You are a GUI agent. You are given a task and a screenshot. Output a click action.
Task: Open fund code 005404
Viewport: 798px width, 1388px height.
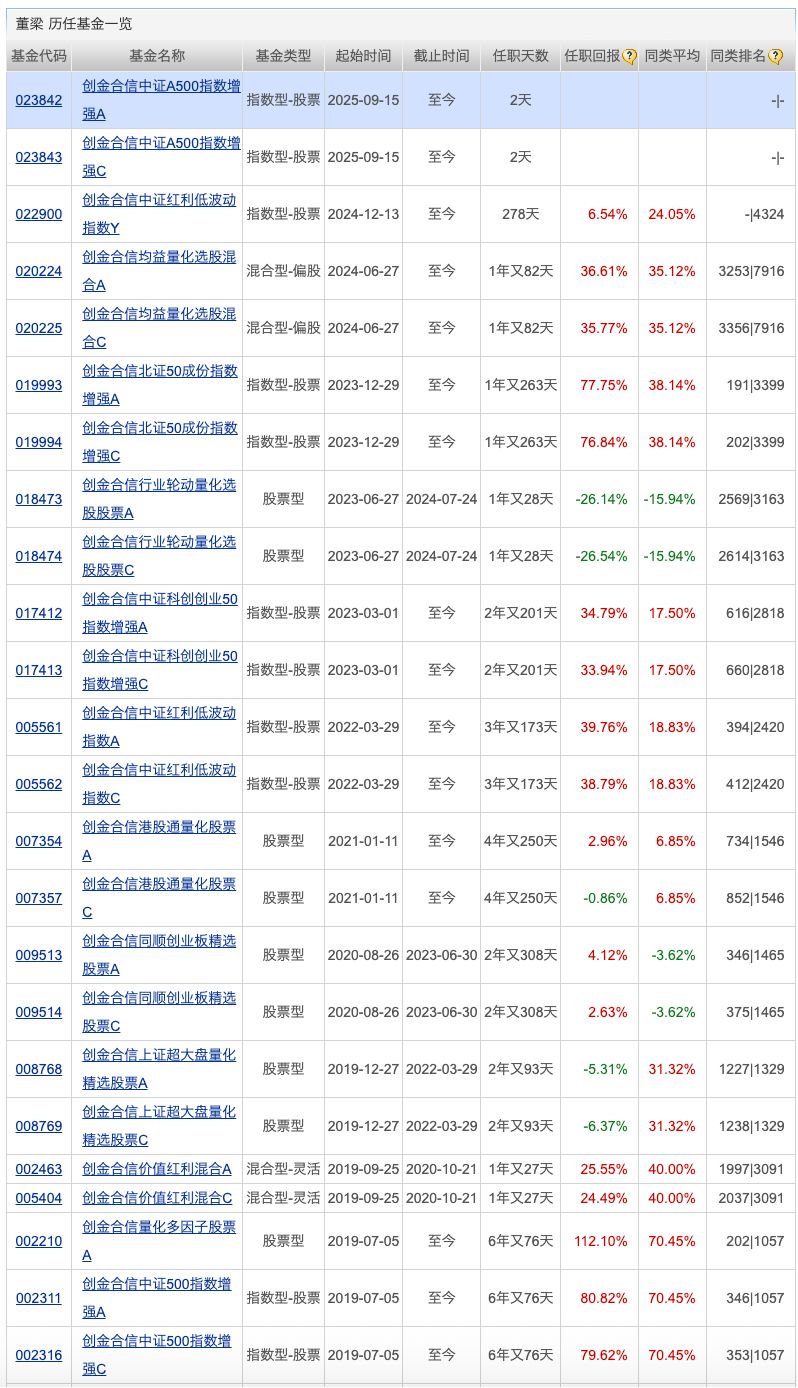tap(38, 1198)
